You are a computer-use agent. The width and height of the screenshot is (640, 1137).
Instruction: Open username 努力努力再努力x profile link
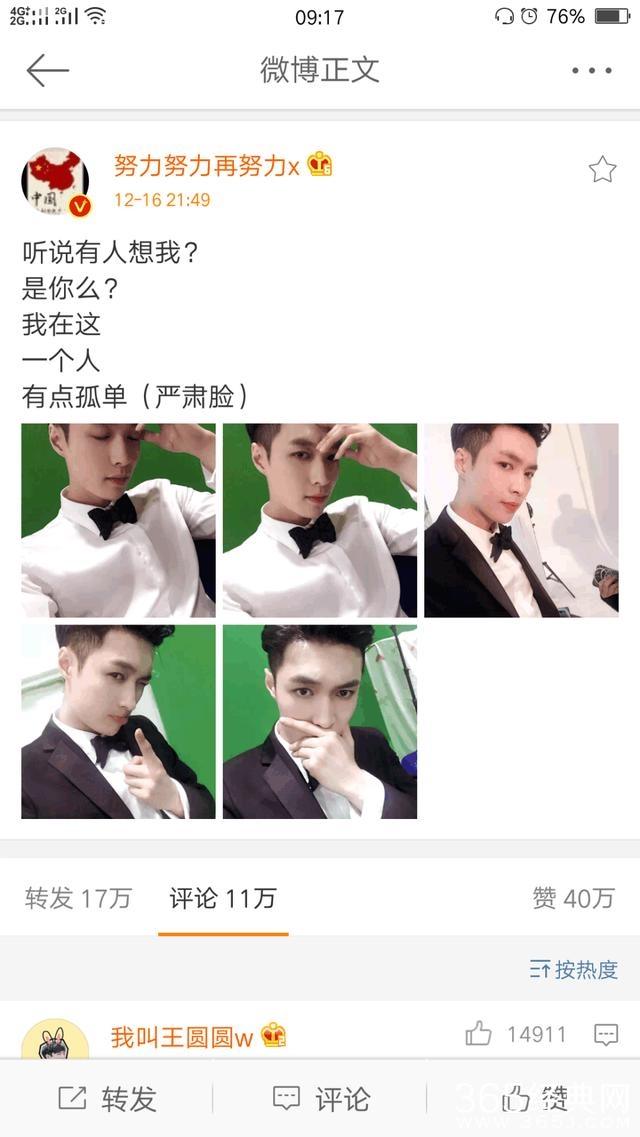click(206, 166)
